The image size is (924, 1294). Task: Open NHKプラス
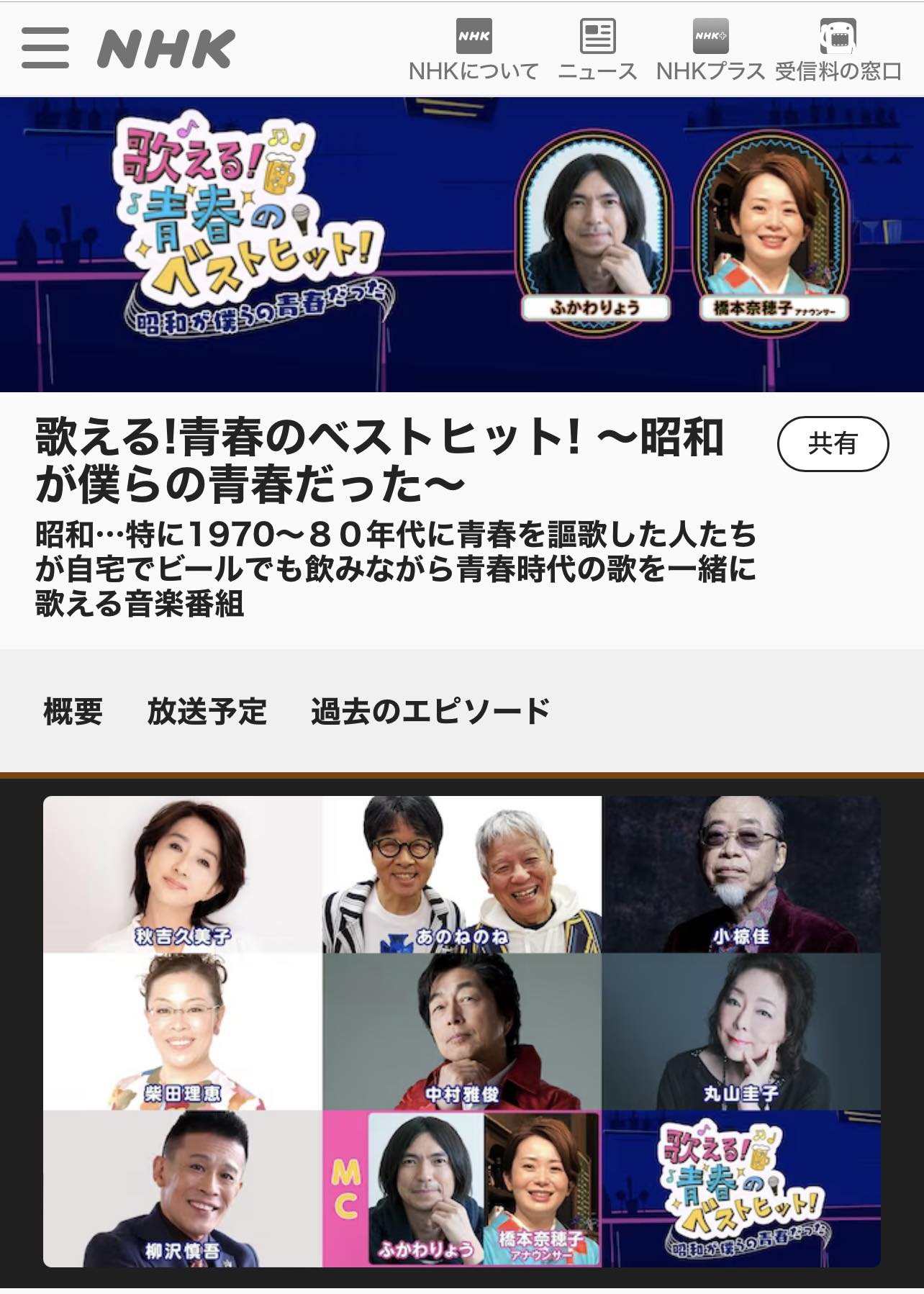710,50
